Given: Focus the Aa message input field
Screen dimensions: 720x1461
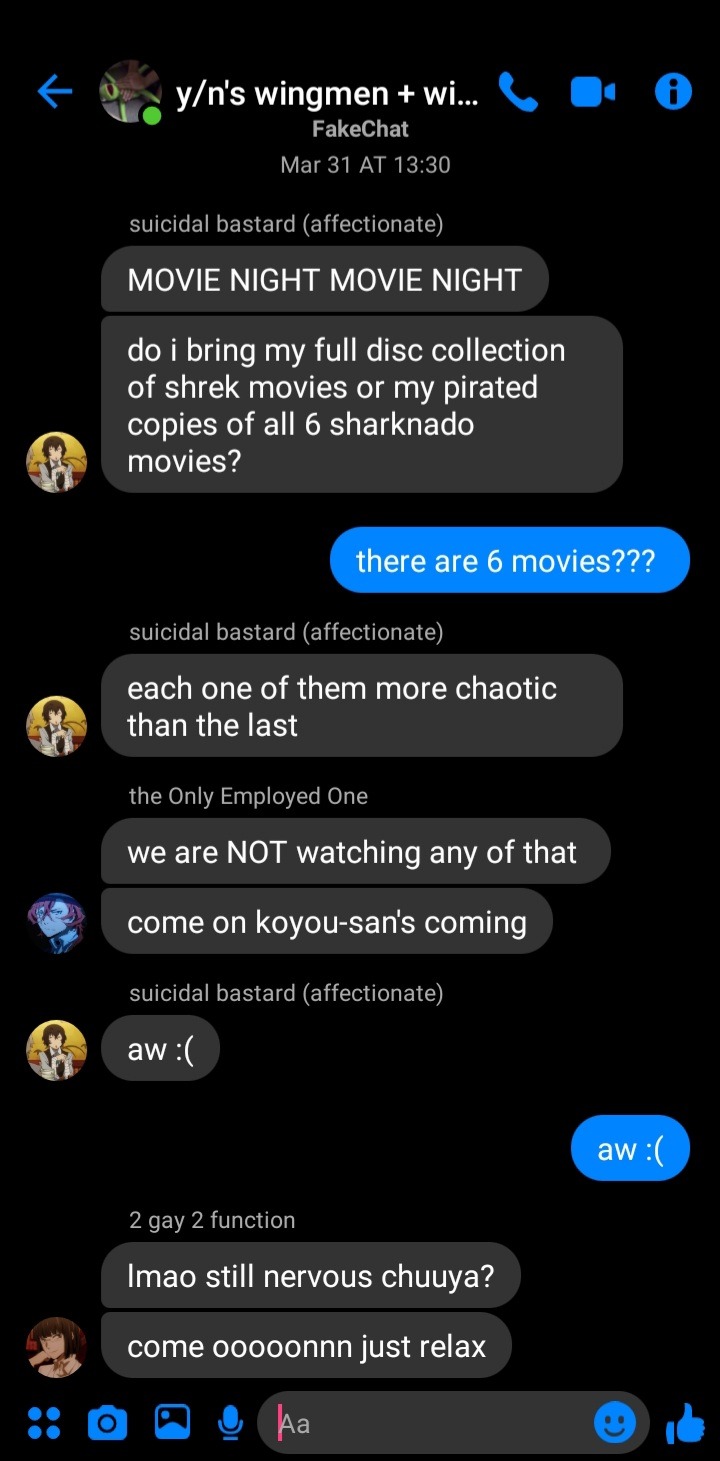Looking at the screenshot, I should click(430, 1423).
